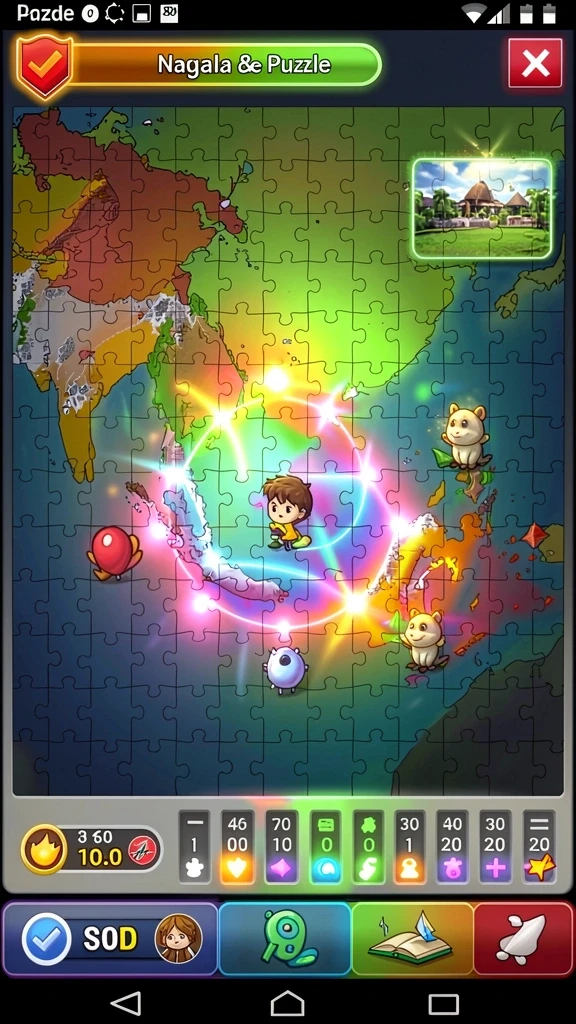The image size is (576, 1024).
Task: Tap the red balloon creature
Action: [114, 552]
